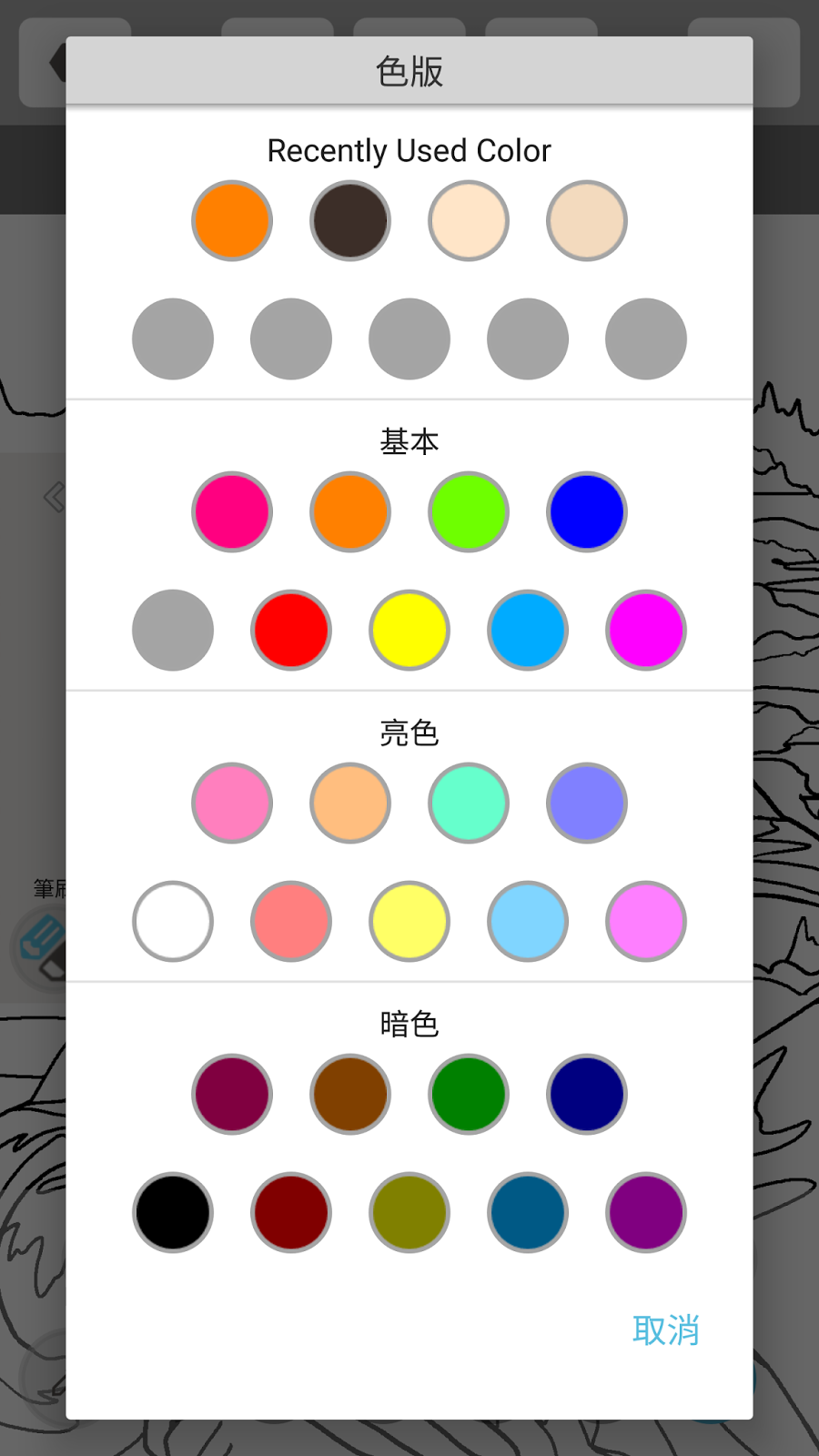Image resolution: width=819 pixels, height=1456 pixels.
Task: Select the mint green light color
Action: [x=469, y=804]
